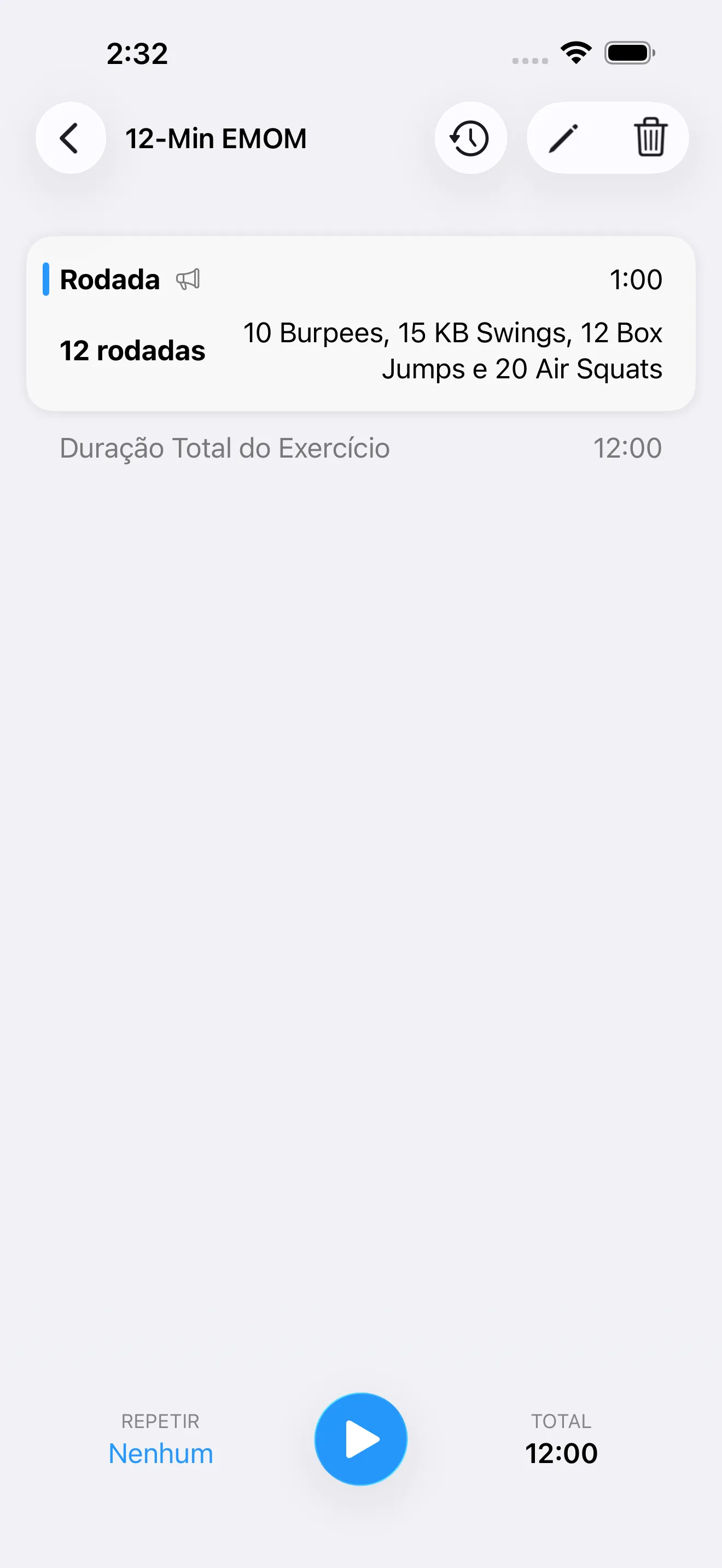Open the workout history icon
722x1568 pixels.
pos(470,138)
